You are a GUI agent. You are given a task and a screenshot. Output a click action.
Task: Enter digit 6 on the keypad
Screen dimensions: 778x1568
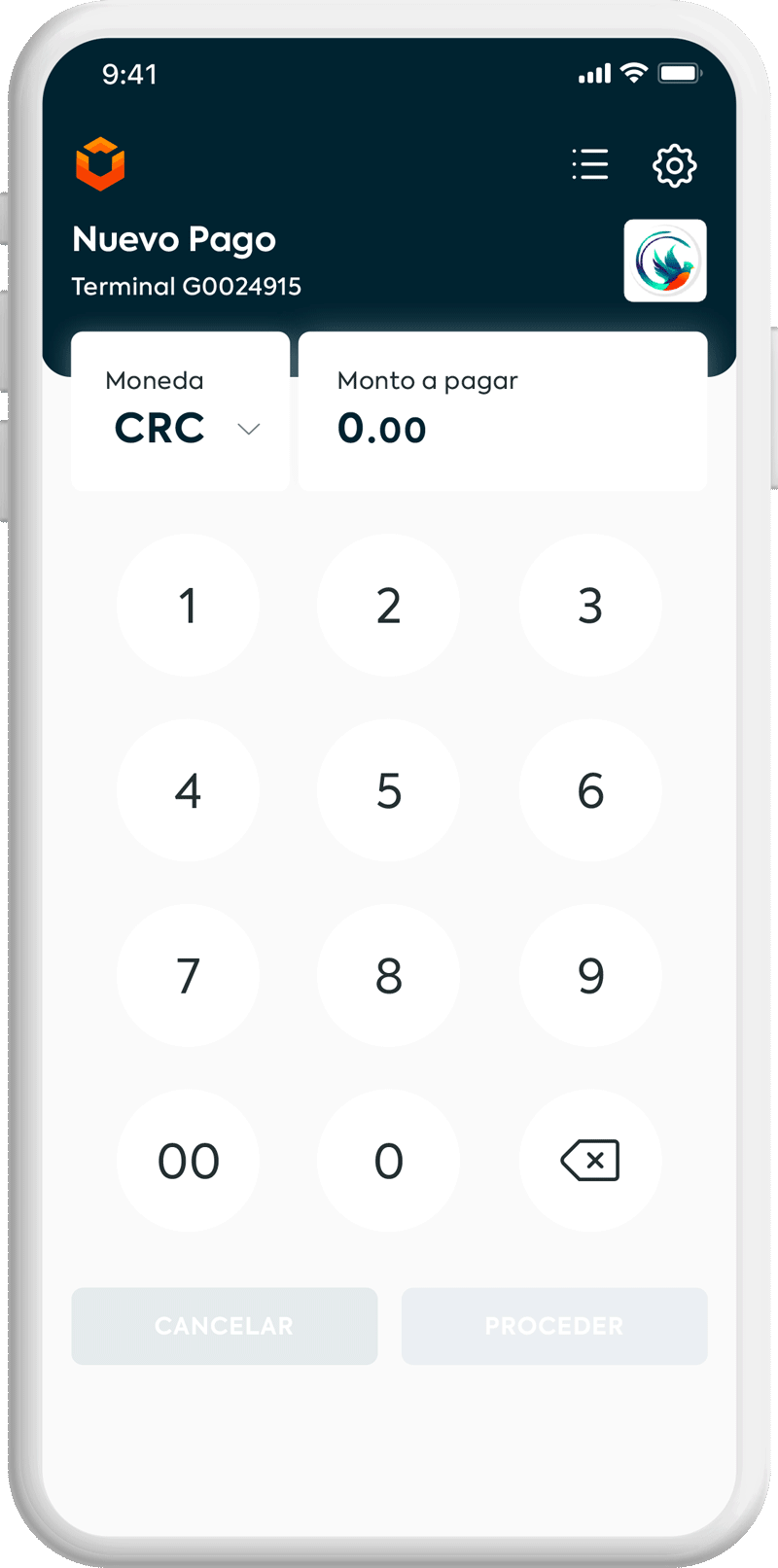pyautogui.click(x=590, y=790)
